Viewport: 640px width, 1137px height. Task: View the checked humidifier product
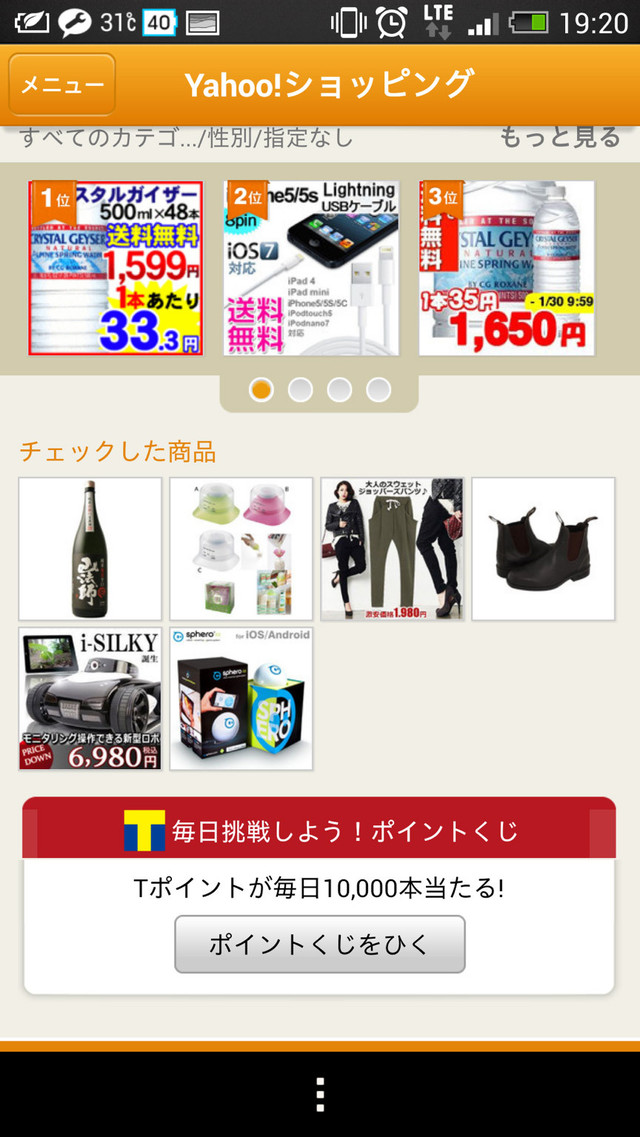coord(241,549)
